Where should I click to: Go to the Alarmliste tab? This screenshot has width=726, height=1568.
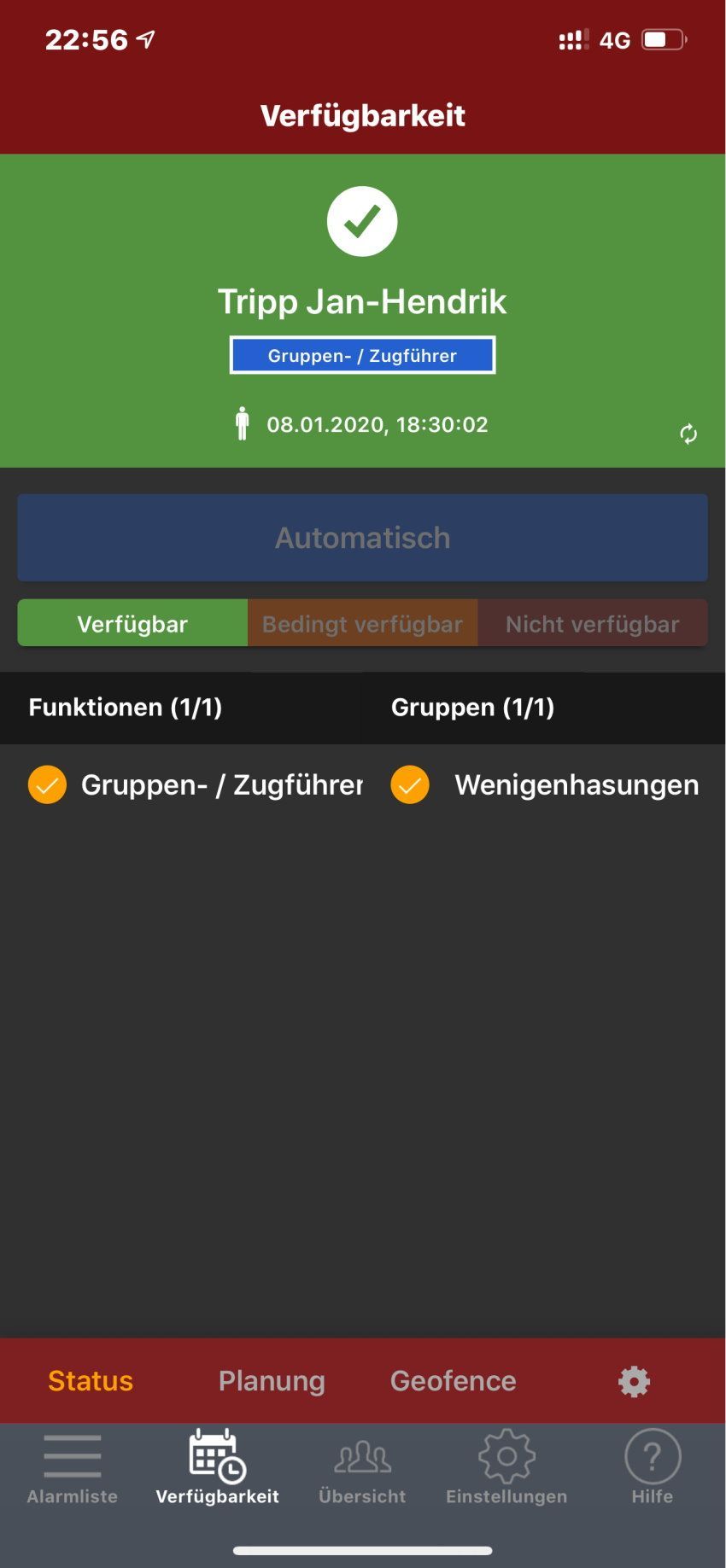[x=73, y=1468]
